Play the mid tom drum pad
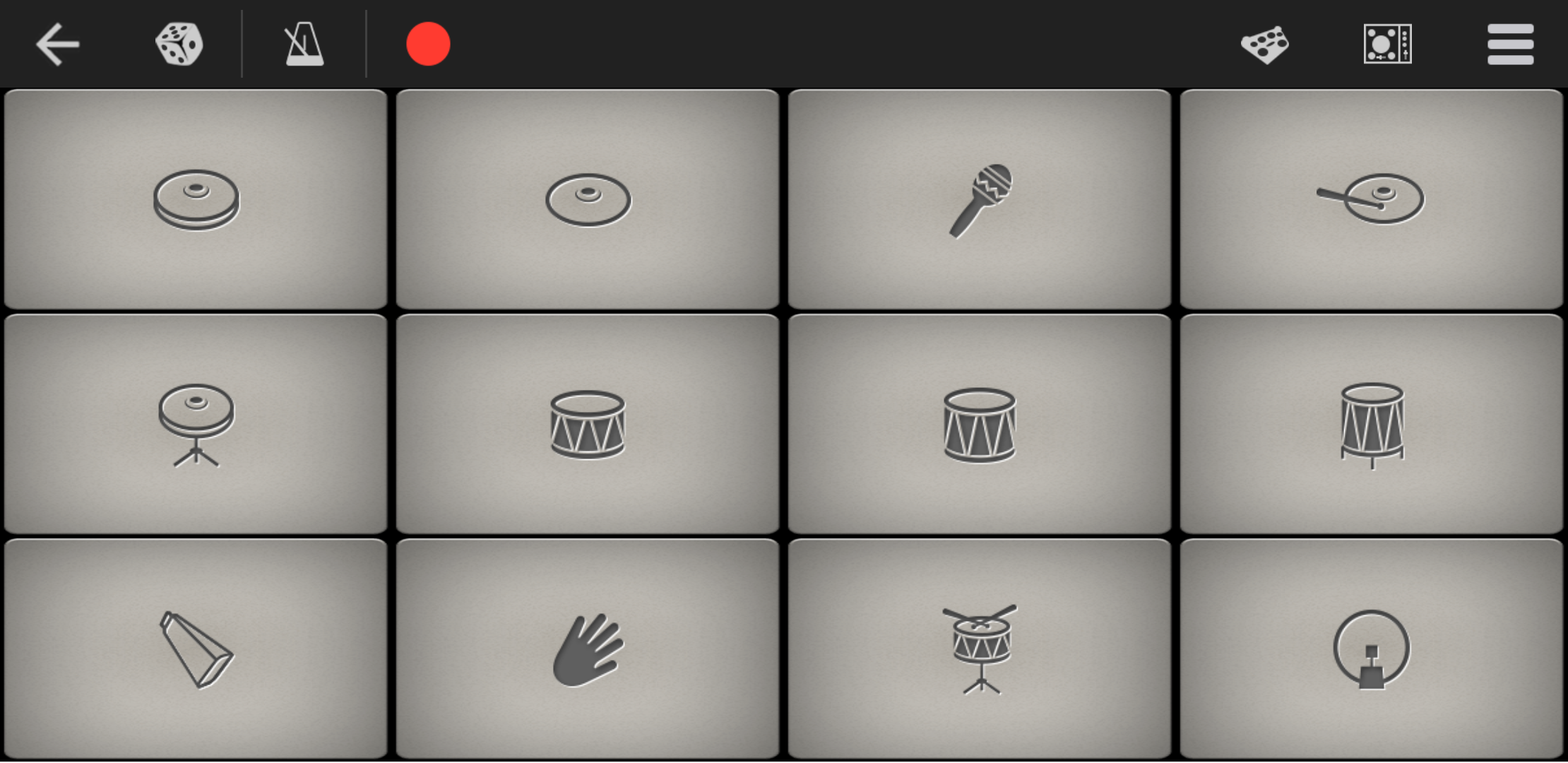1568x763 pixels. pyautogui.click(x=980, y=424)
